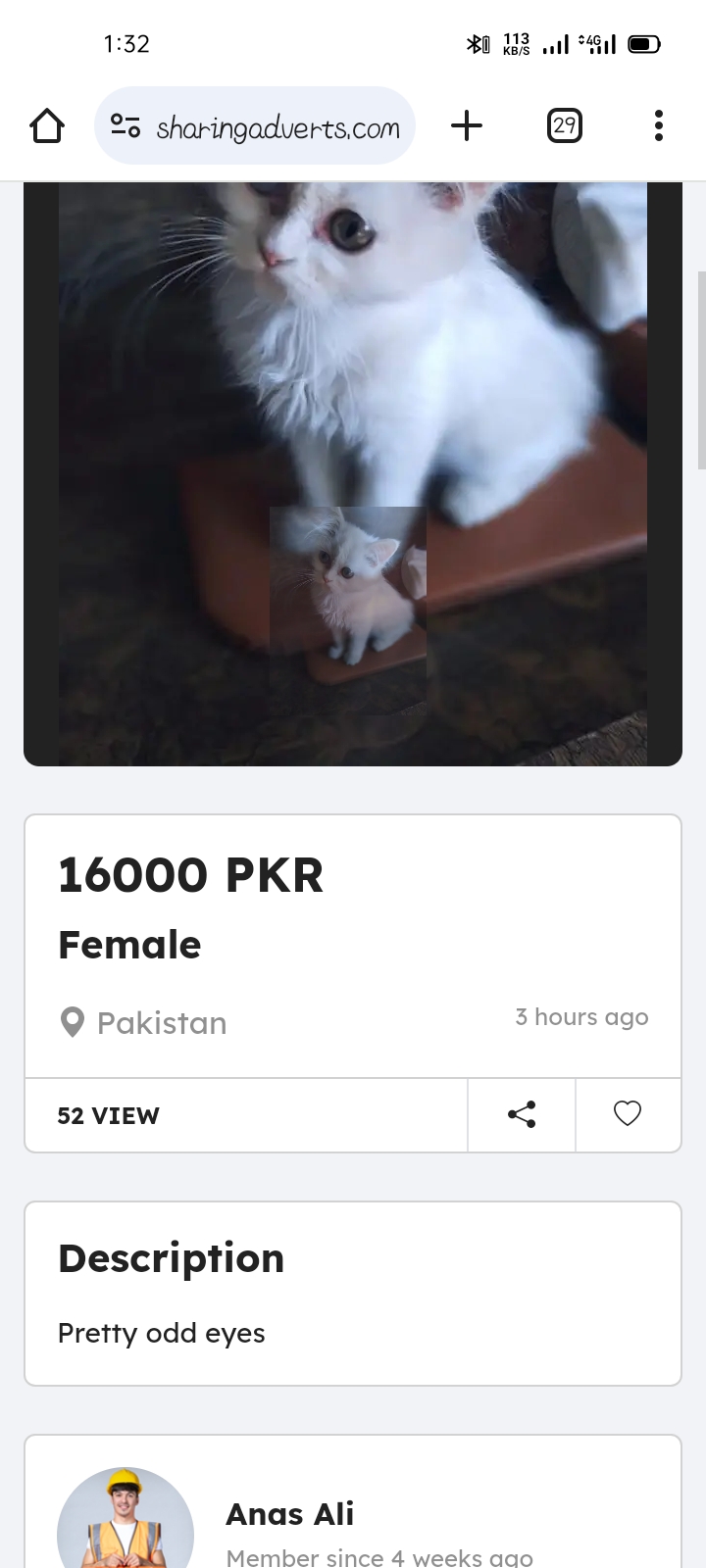
Task: Tap the sharingadverts.com address bar
Action: (x=277, y=126)
